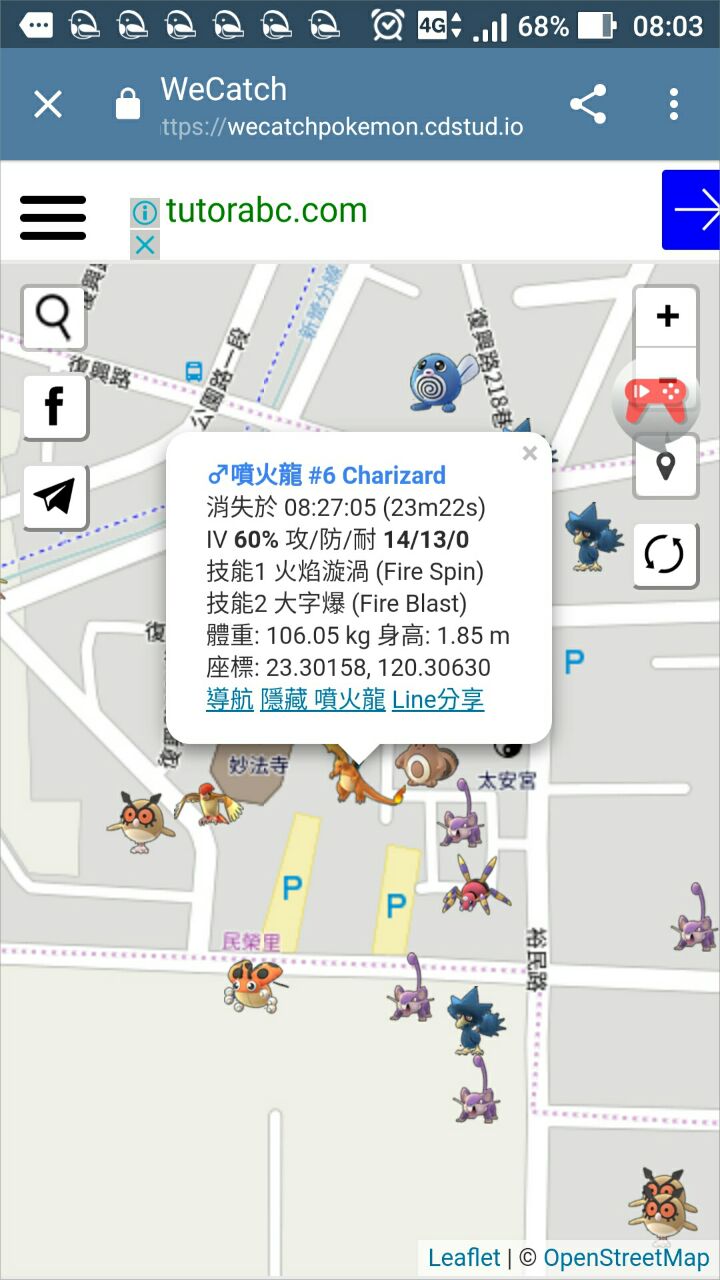The width and height of the screenshot is (720, 1280).
Task: Share Charizard via Line分享 link
Action: (438, 700)
